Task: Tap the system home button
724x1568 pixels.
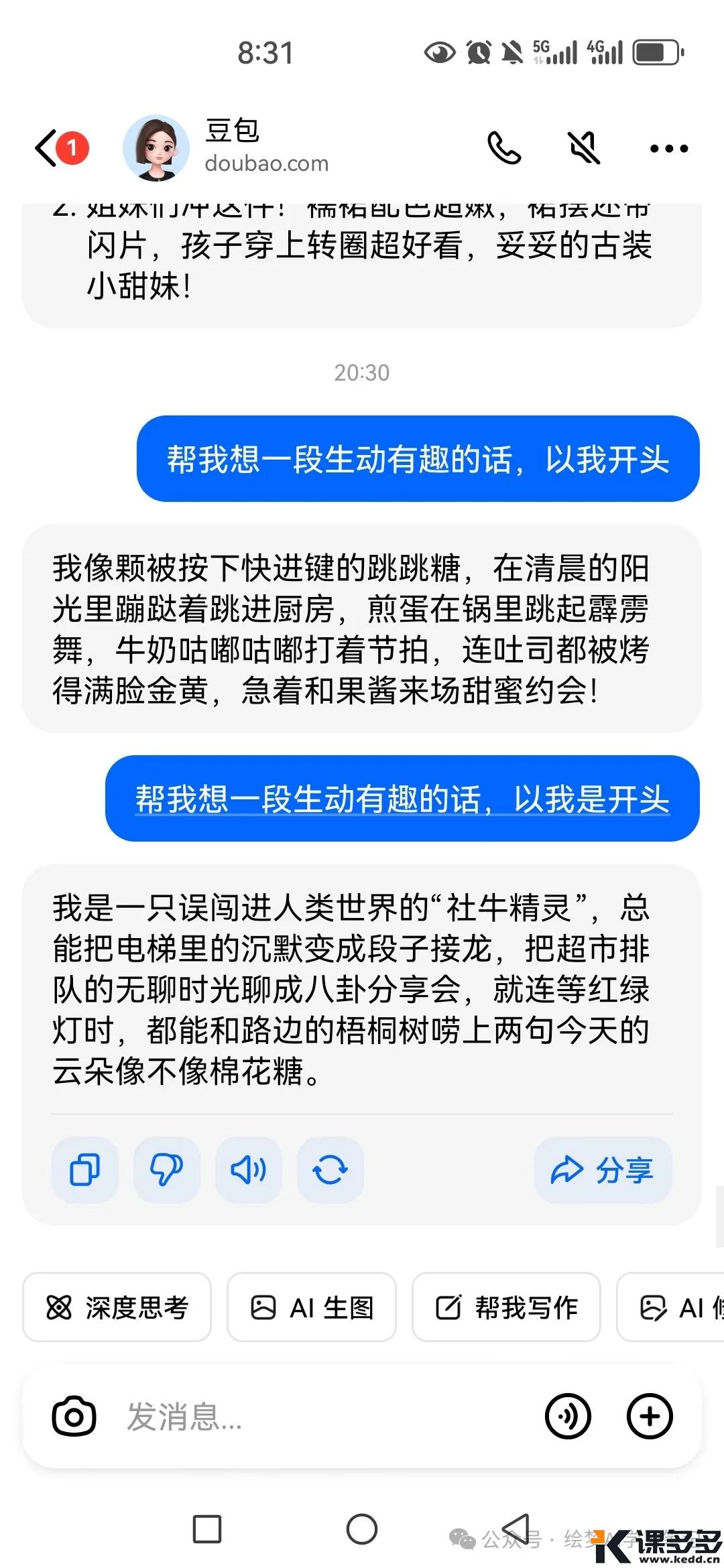Action: (362, 1529)
